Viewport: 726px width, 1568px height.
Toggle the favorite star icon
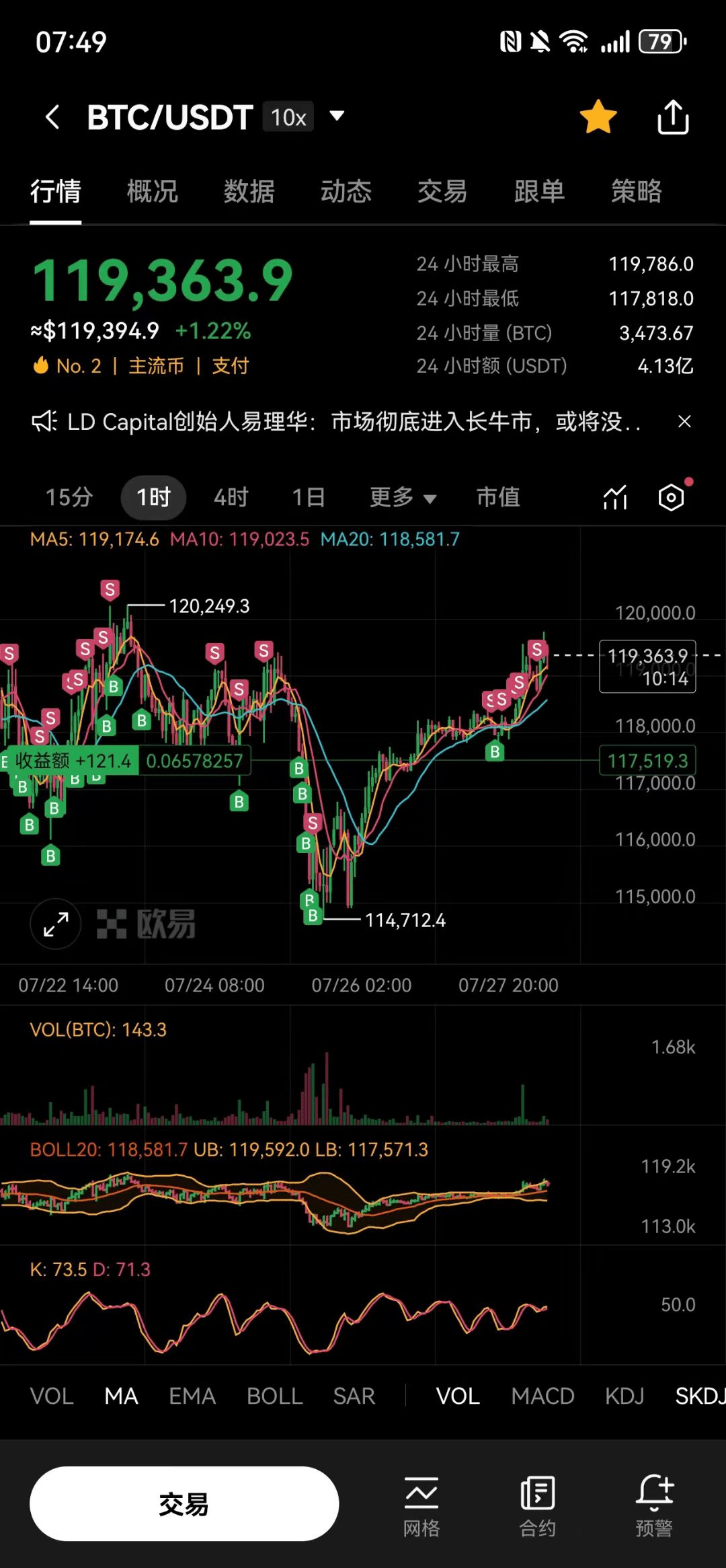(x=598, y=117)
